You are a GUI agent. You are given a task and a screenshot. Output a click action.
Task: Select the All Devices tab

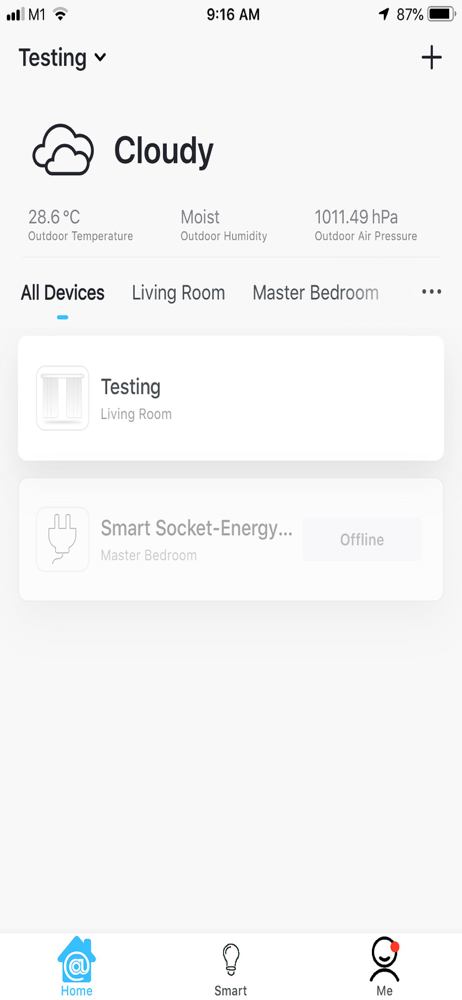(x=63, y=293)
